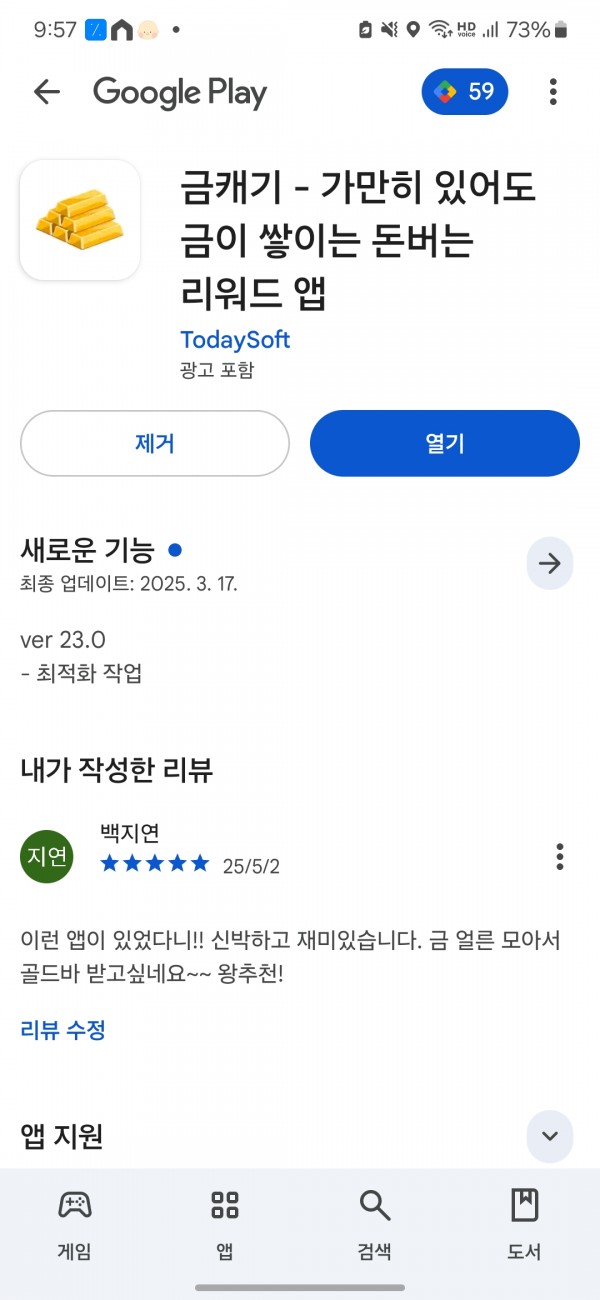Open the Play Points 59 badge

pos(465,92)
